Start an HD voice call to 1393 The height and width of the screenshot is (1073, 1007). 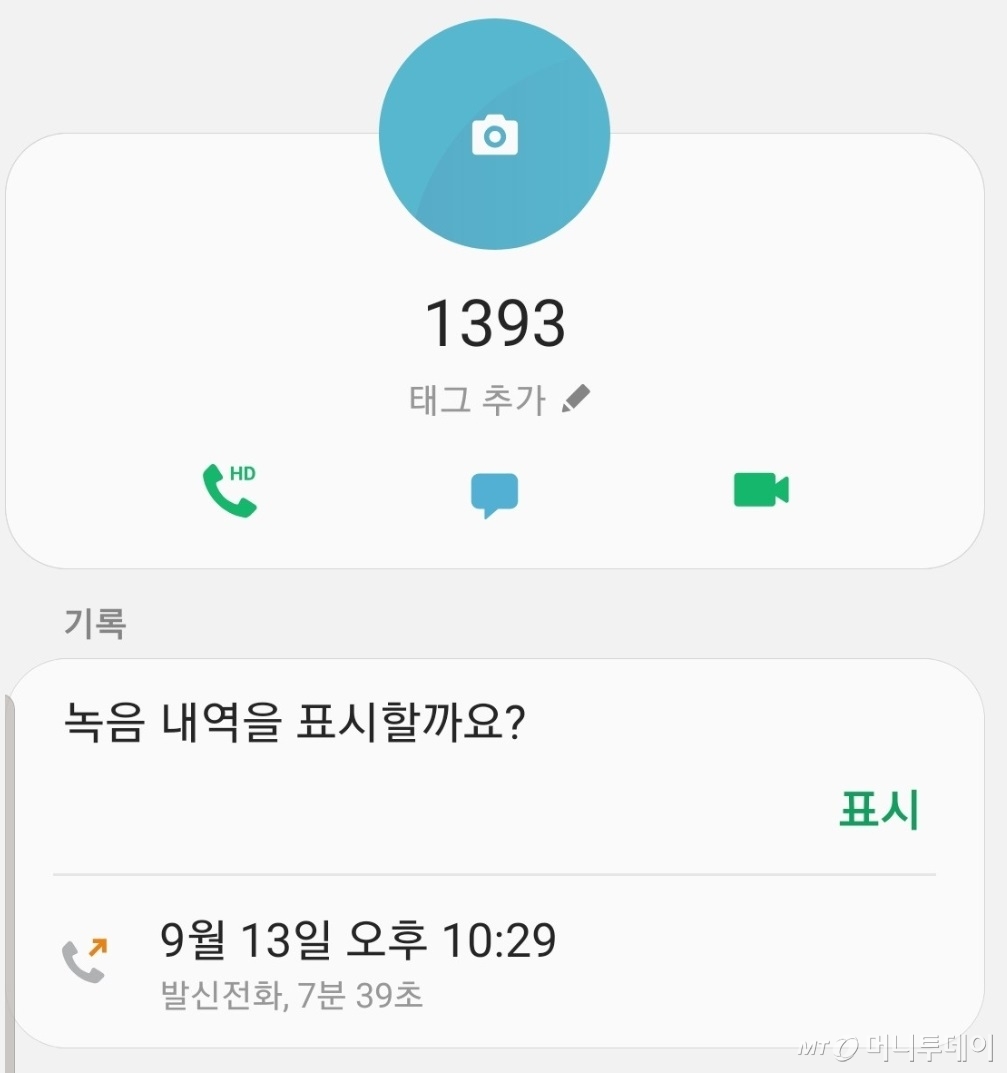tap(227, 490)
